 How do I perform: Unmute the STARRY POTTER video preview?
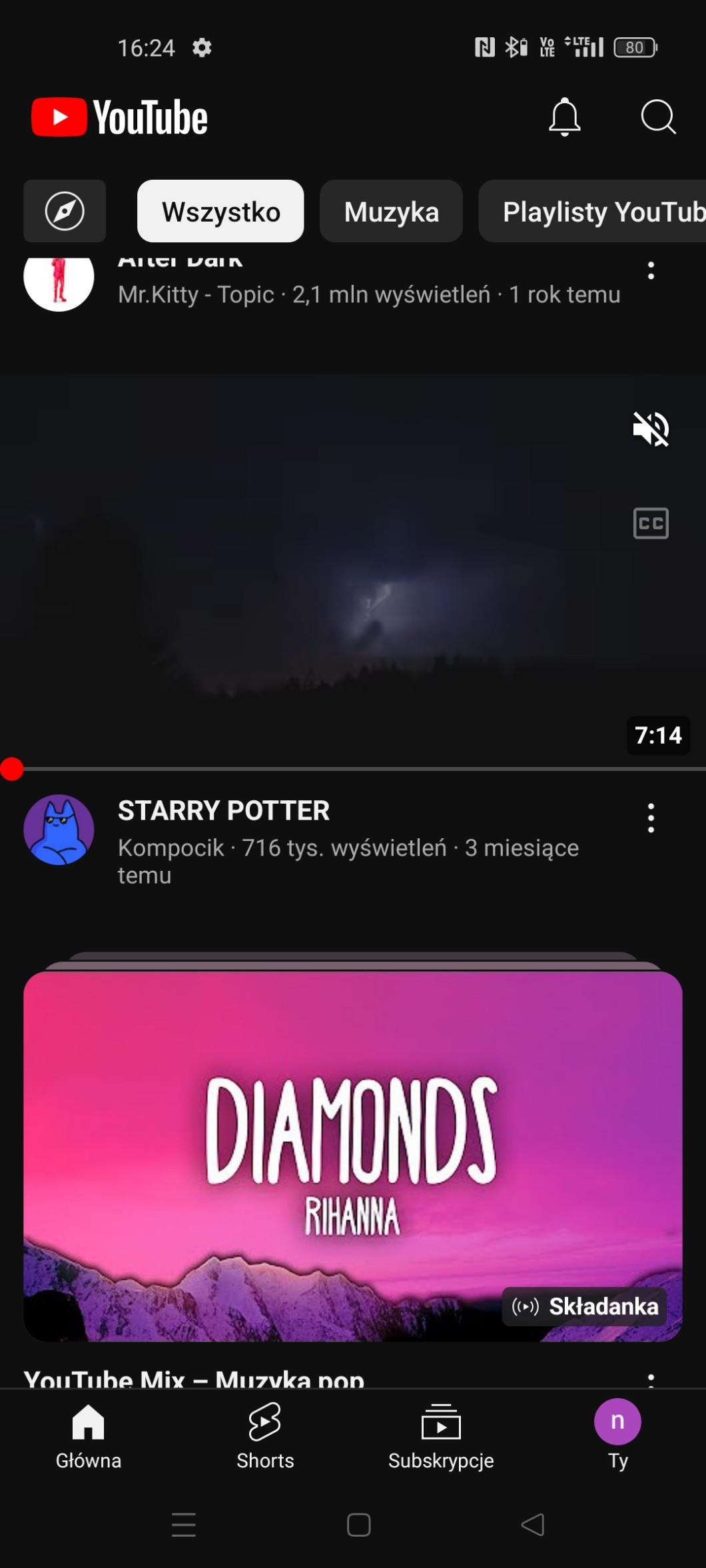(651, 429)
